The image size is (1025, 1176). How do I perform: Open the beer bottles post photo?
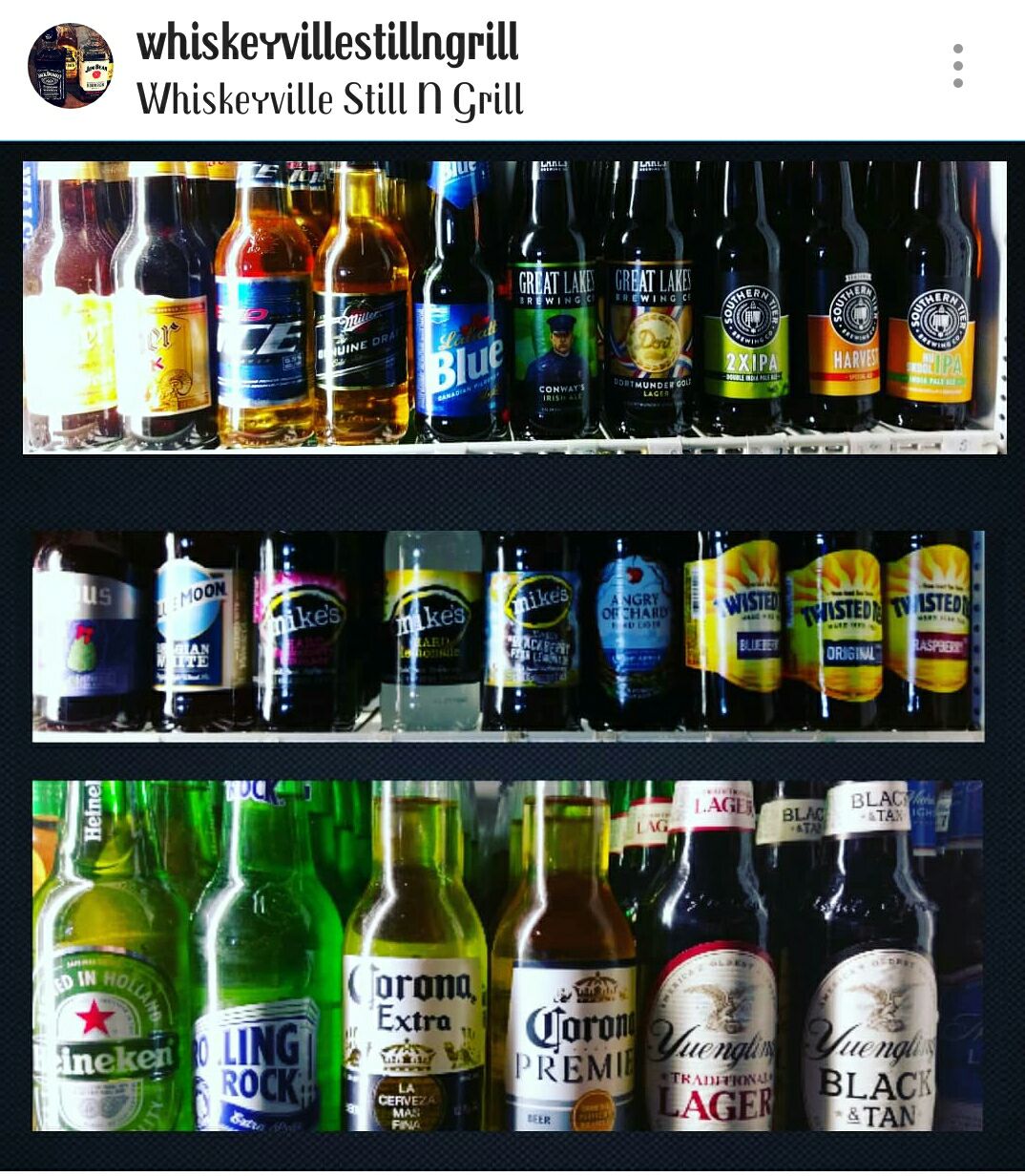512,649
